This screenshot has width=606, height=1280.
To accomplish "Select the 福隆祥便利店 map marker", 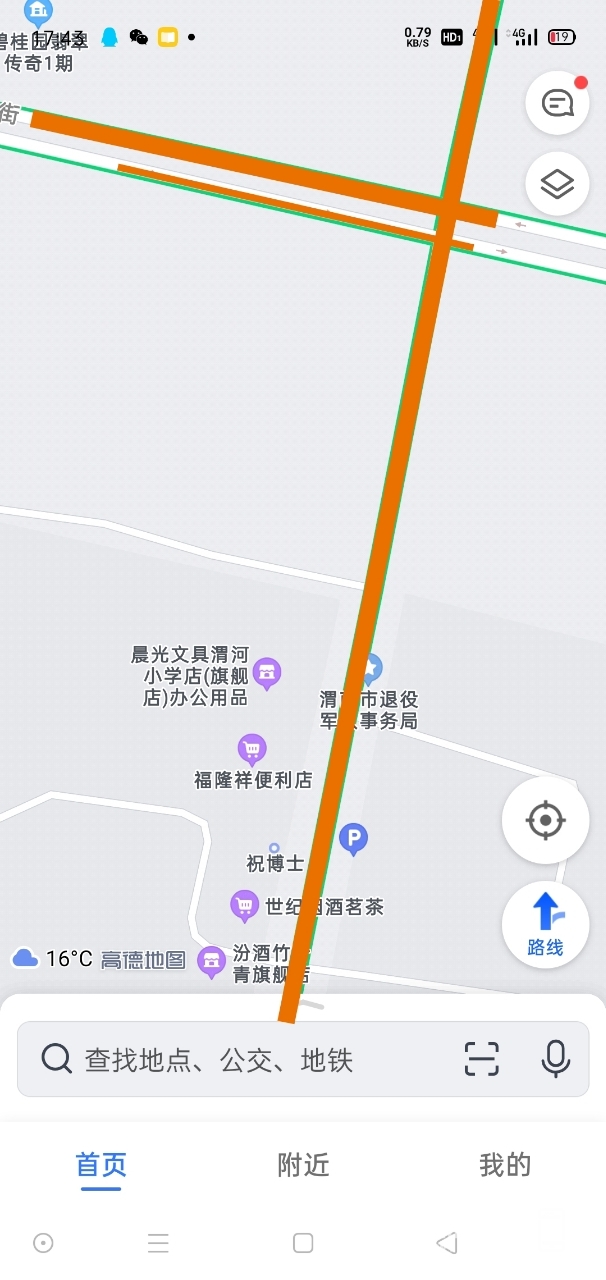I will click(x=252, y=748).
